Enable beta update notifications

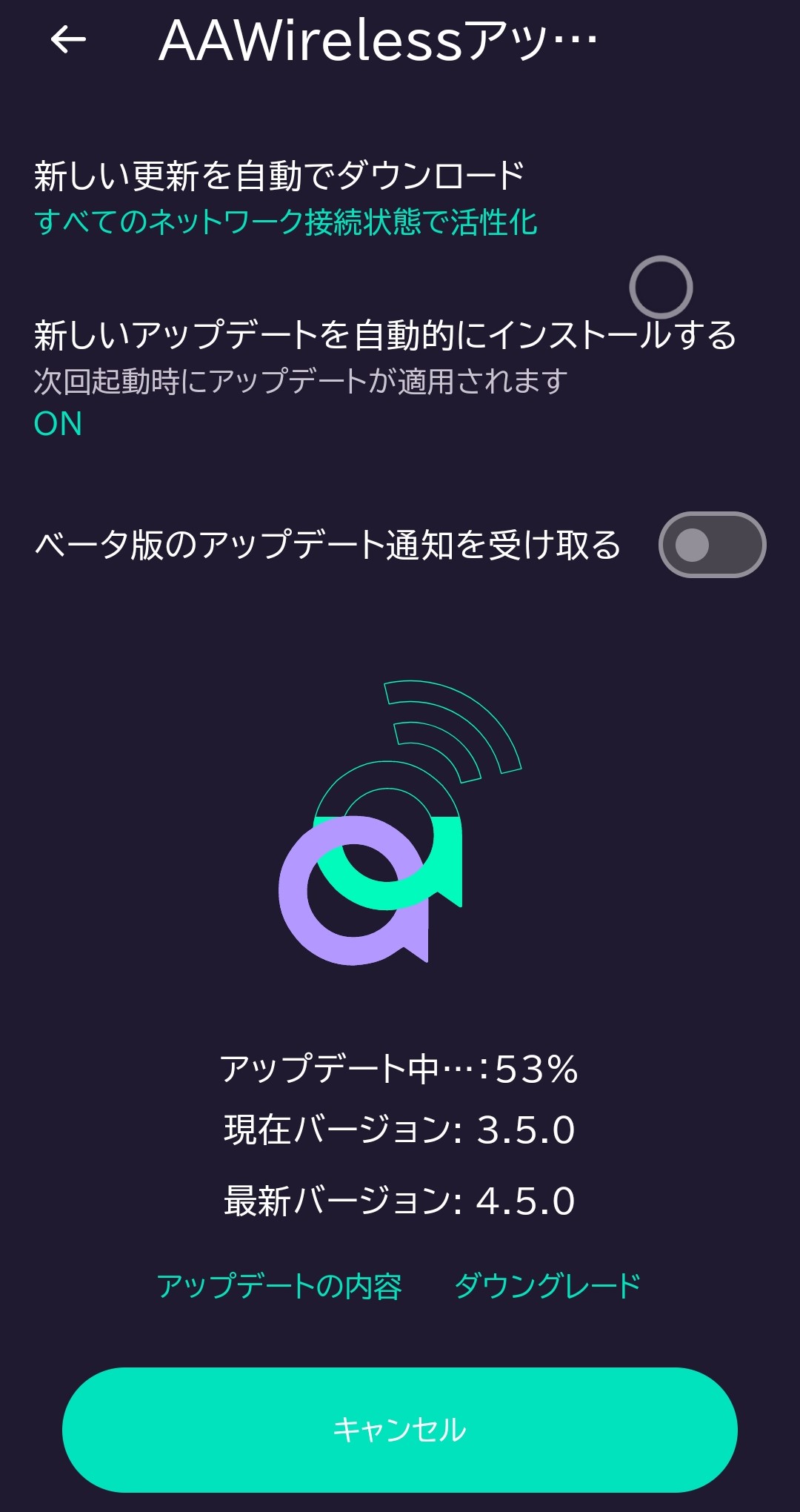point(711,545)
